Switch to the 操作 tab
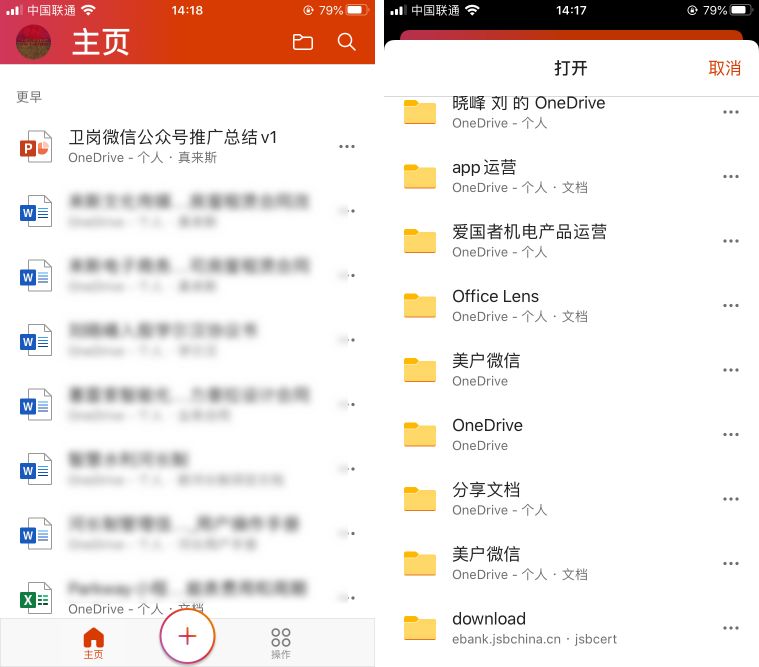 tap(281, 643)
